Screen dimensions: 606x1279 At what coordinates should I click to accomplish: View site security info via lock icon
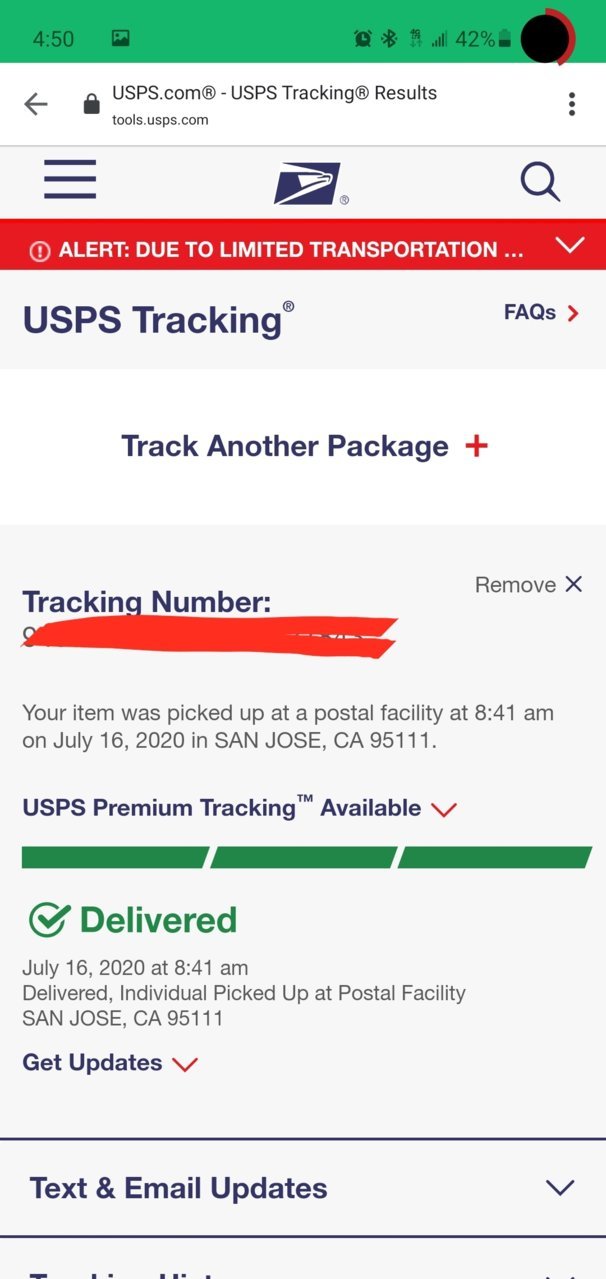point(91,105)
